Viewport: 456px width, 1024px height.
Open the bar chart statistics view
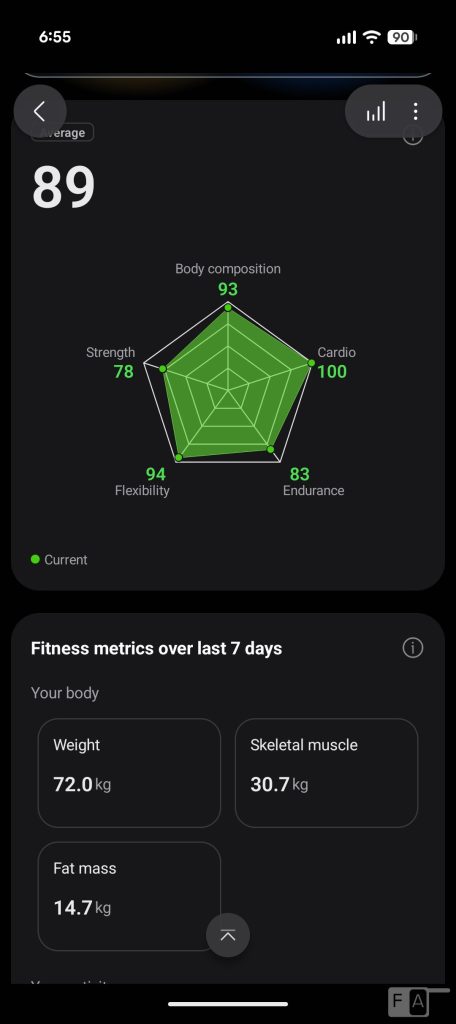coord(376,111)
